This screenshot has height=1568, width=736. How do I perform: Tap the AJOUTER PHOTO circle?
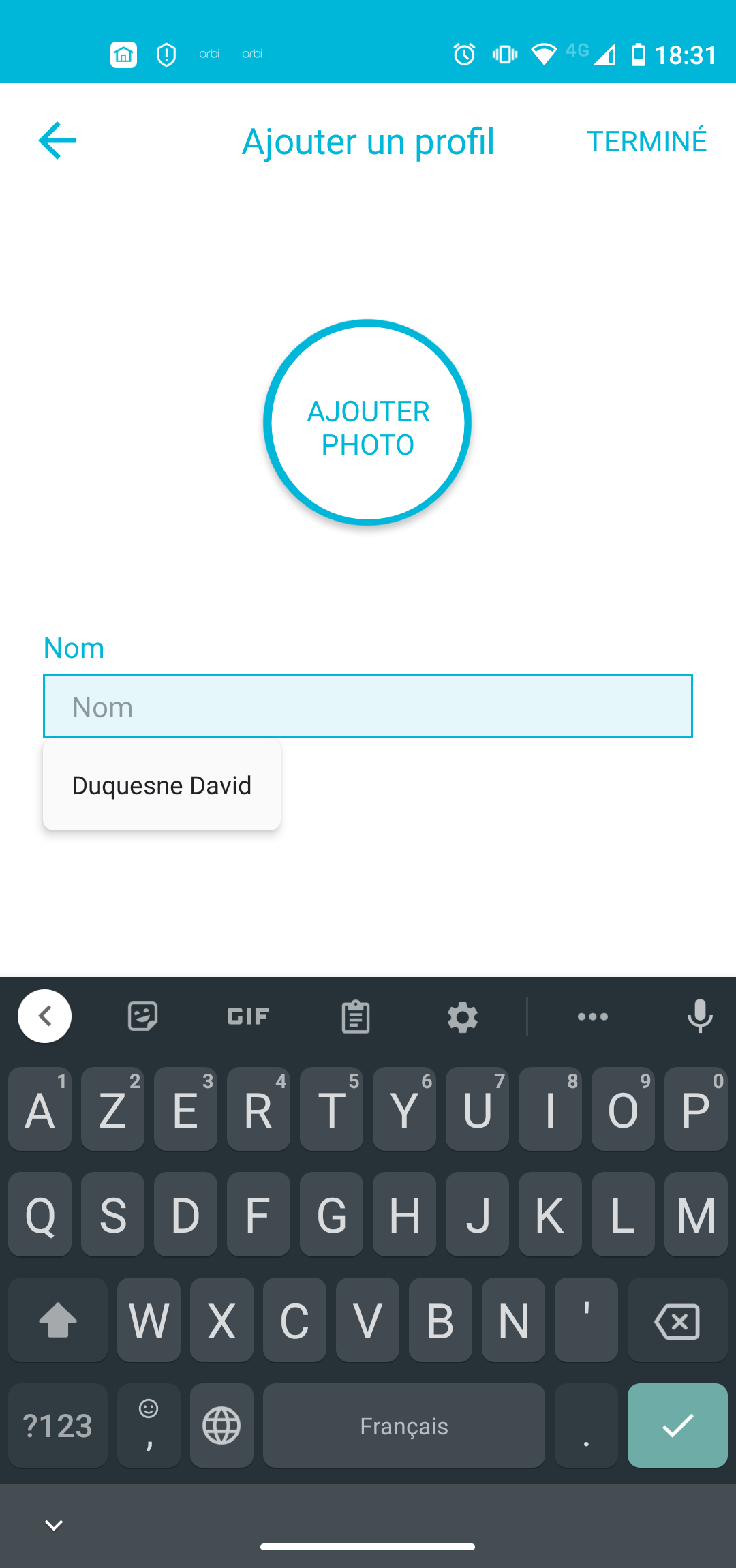367,423
